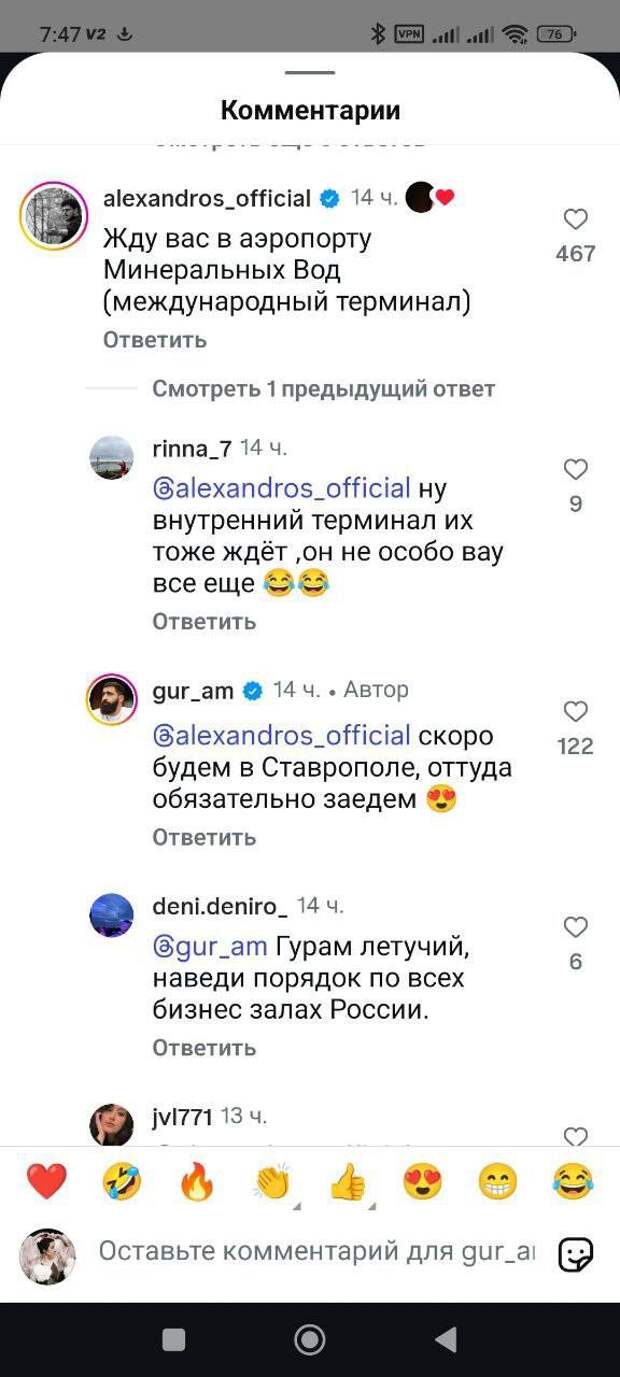This screenshot has height=1377, width=620.
Task: Insert the red heart emoji
Action: tap(46, 1182)
